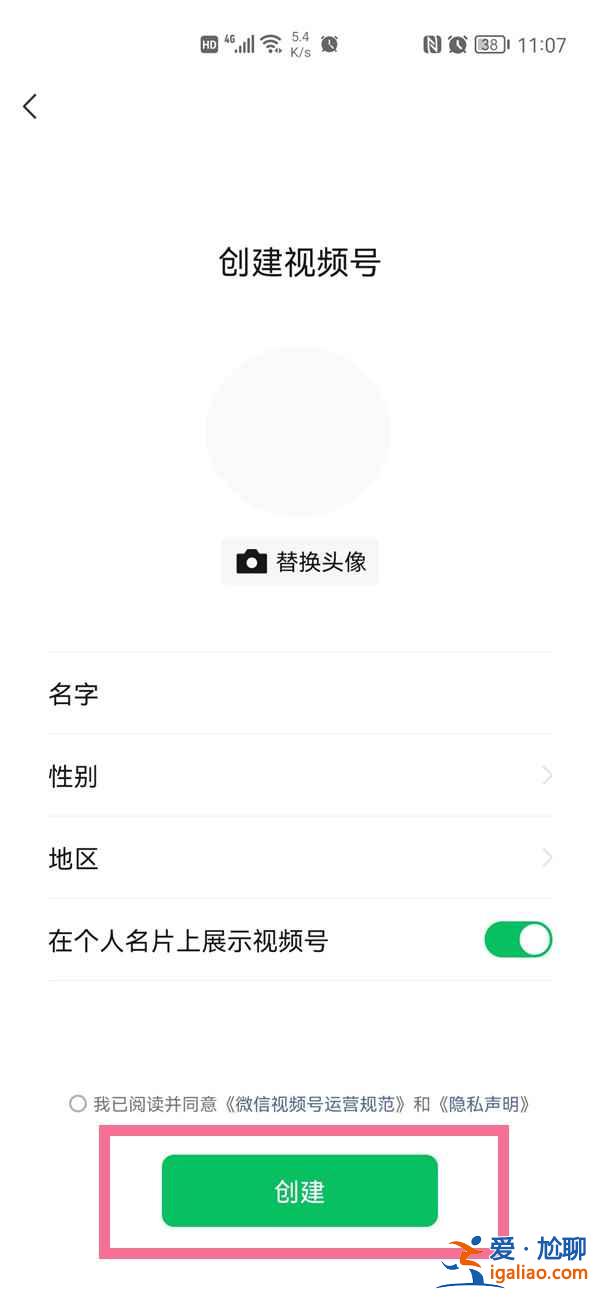Tap the green 创建 button

click(300, 1191)
